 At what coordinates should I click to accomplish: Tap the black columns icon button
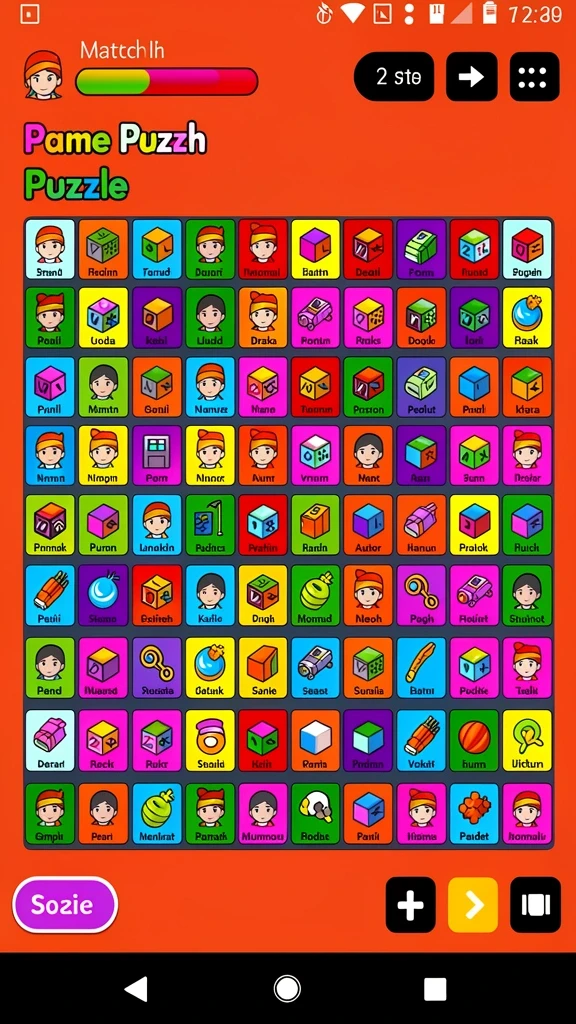pos(536,905)
